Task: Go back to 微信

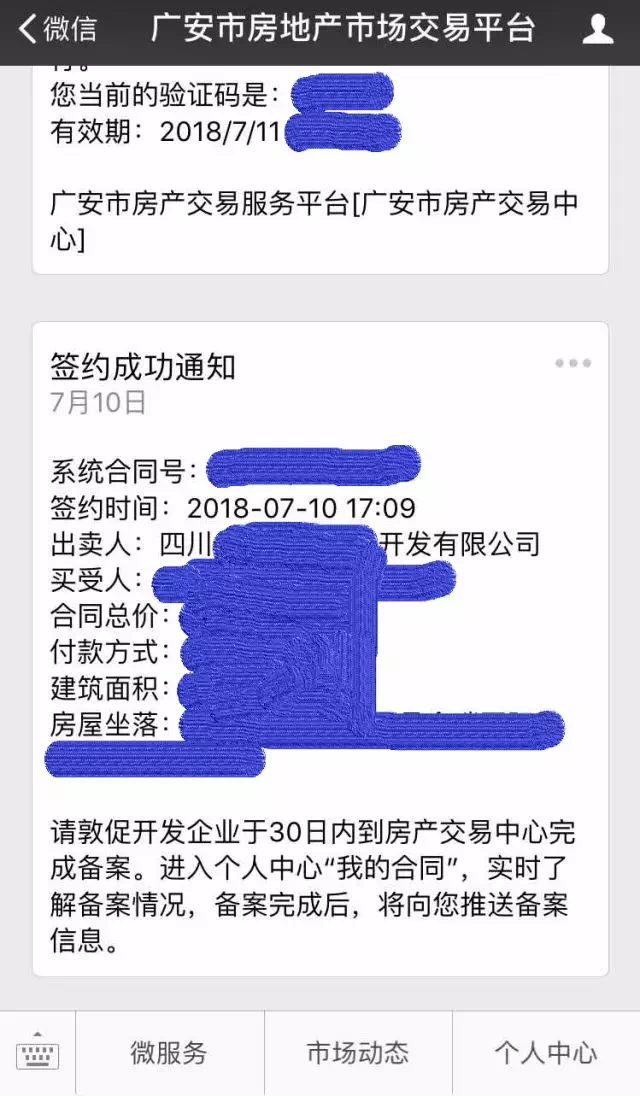Action: point(58,29)
